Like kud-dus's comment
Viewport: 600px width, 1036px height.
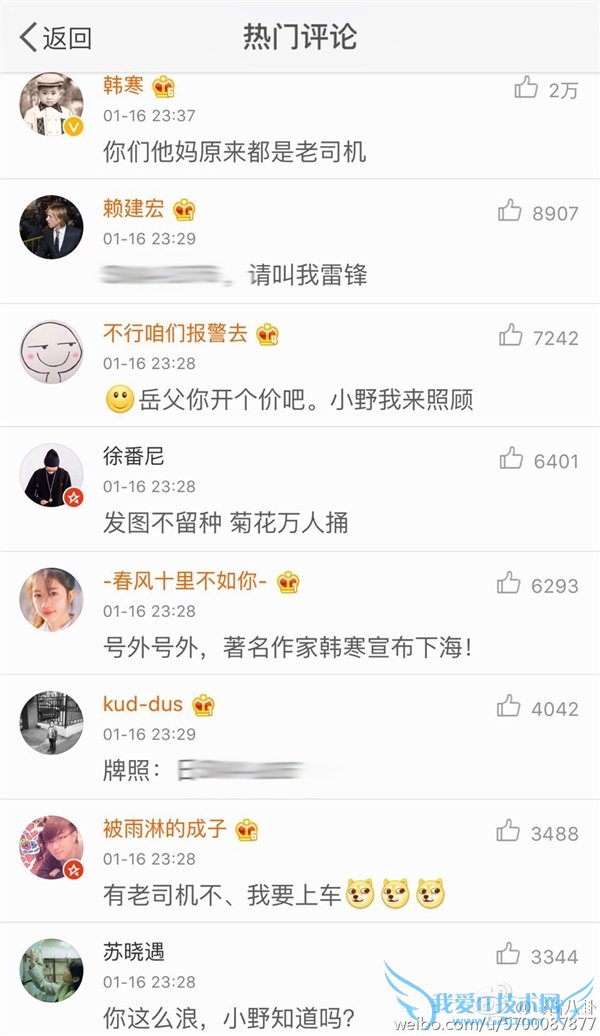(x=509, y=707)
